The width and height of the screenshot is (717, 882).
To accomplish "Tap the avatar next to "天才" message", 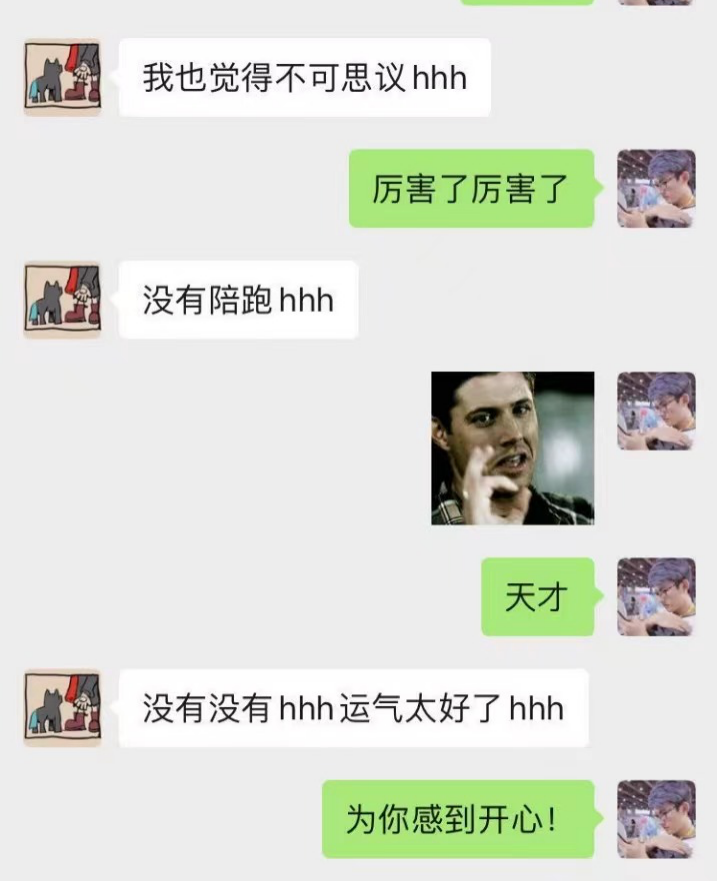I will 656,597.
